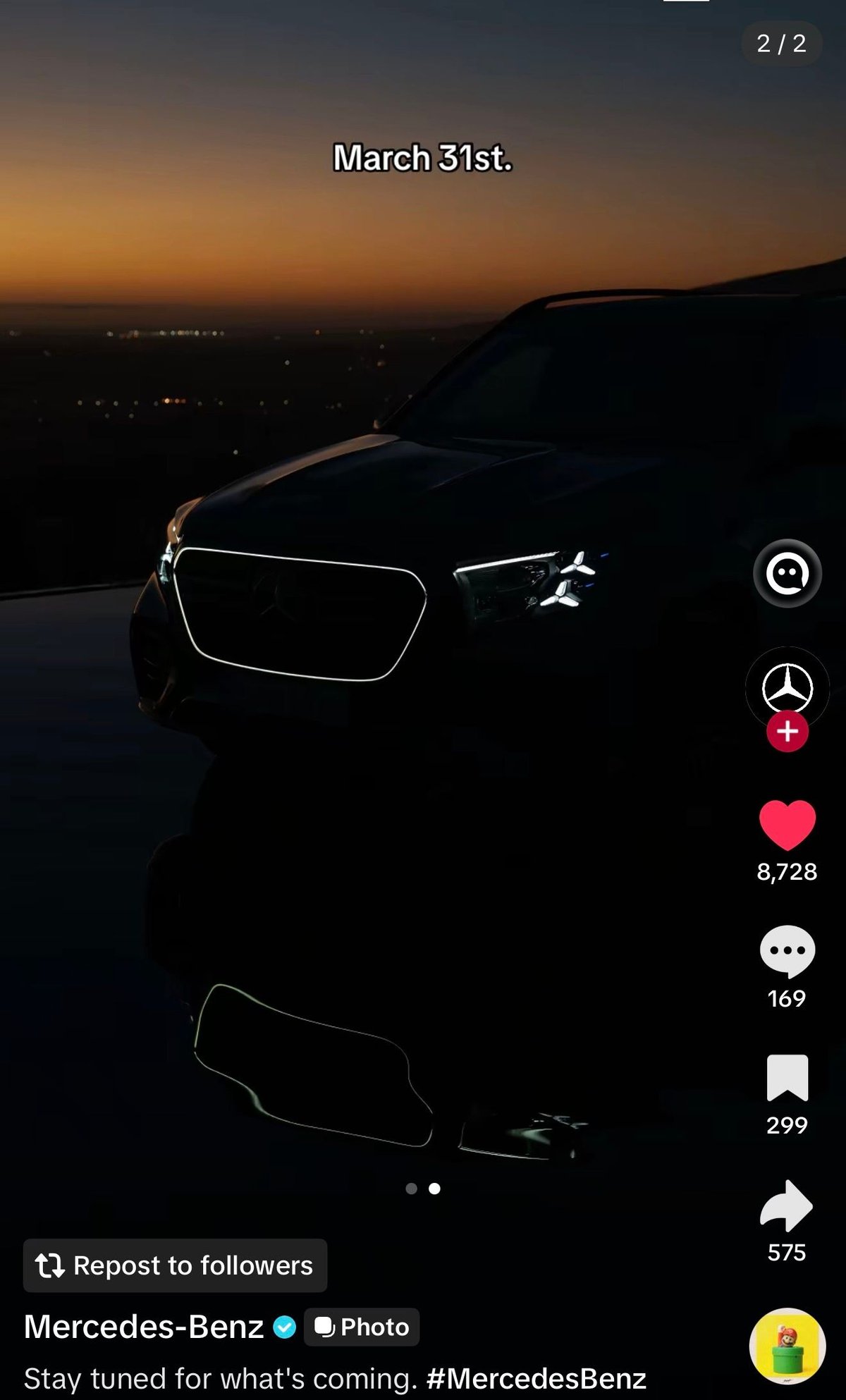Open the Mercedes-Benz profile avatar
The height and width of the screenshot is (1400, 846).
tap(787, 687)
